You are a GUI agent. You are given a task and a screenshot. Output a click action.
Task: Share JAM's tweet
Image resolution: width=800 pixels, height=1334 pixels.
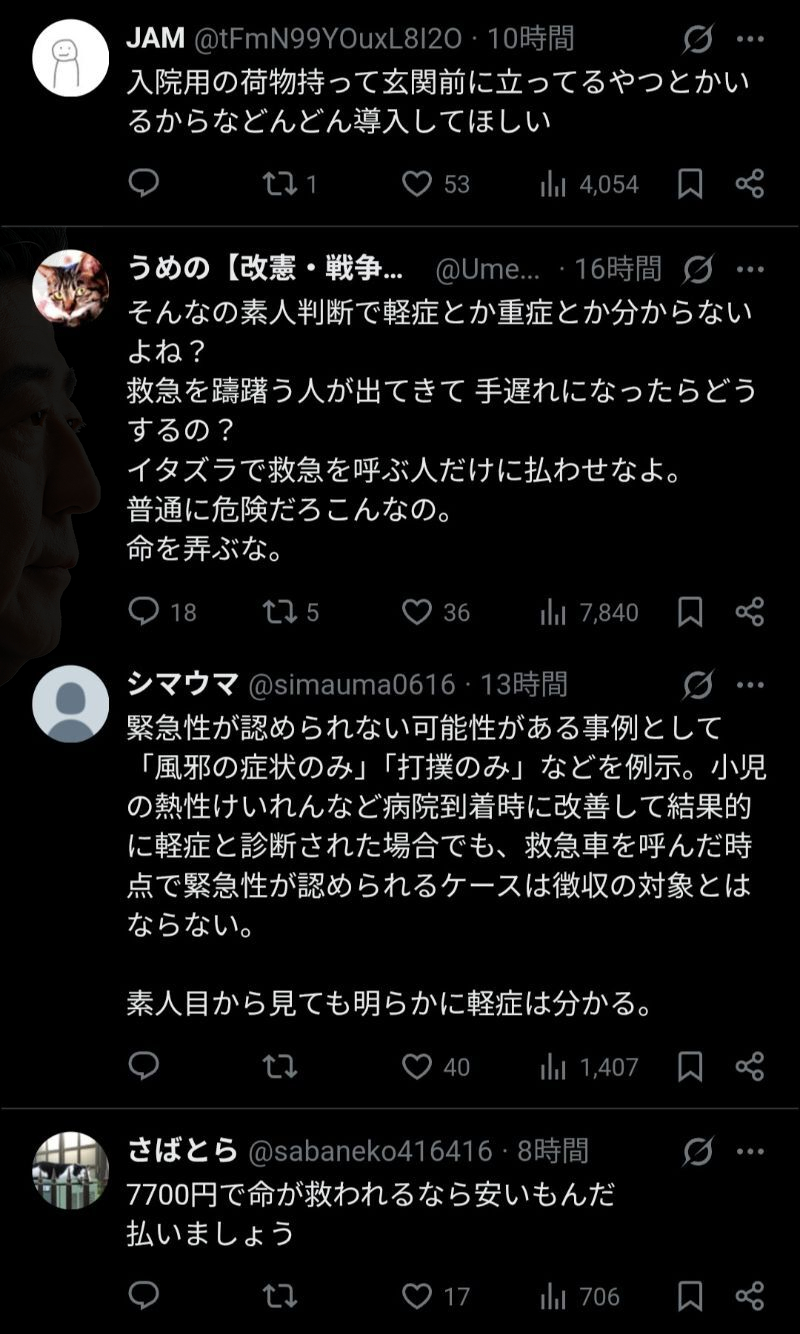(750, 184)
